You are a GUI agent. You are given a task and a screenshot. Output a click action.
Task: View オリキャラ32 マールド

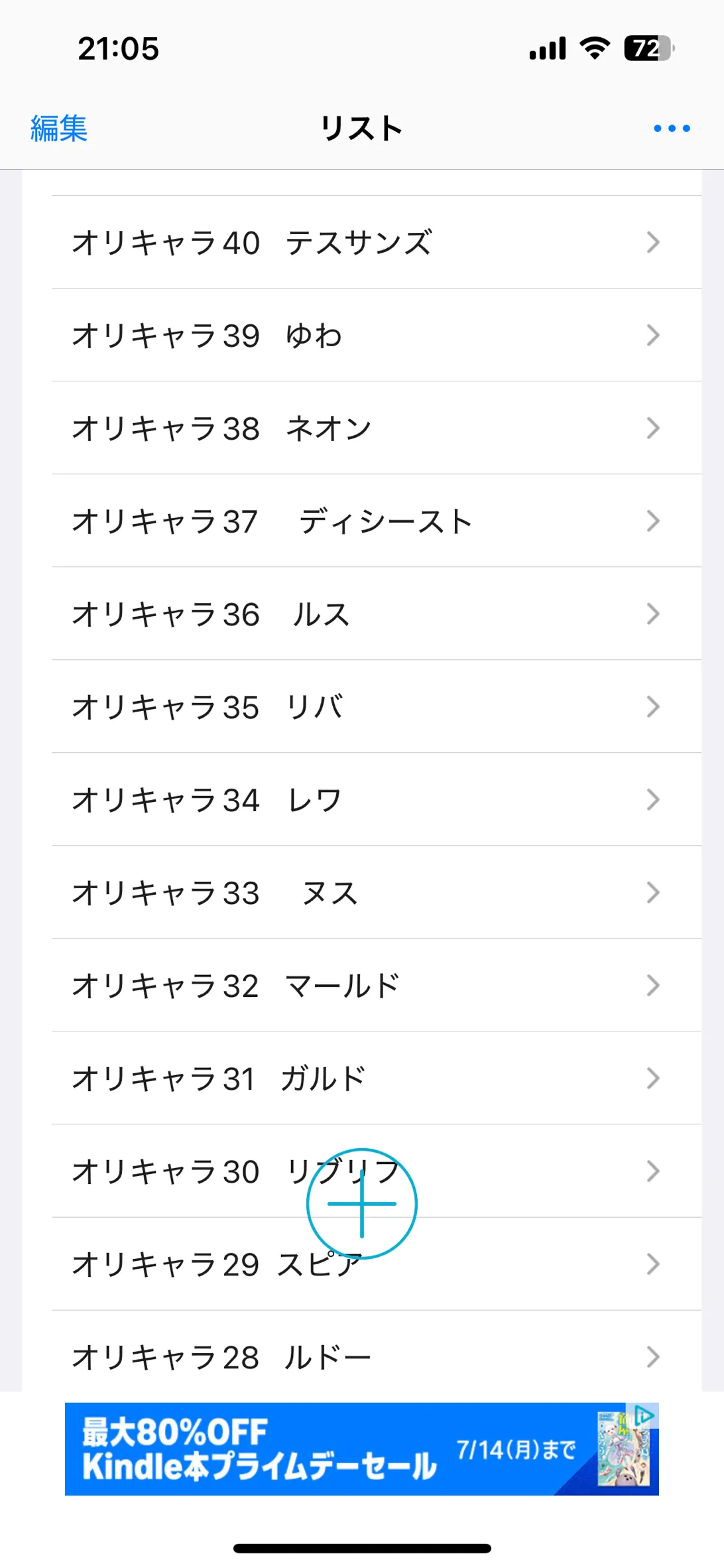pos(236,985)
